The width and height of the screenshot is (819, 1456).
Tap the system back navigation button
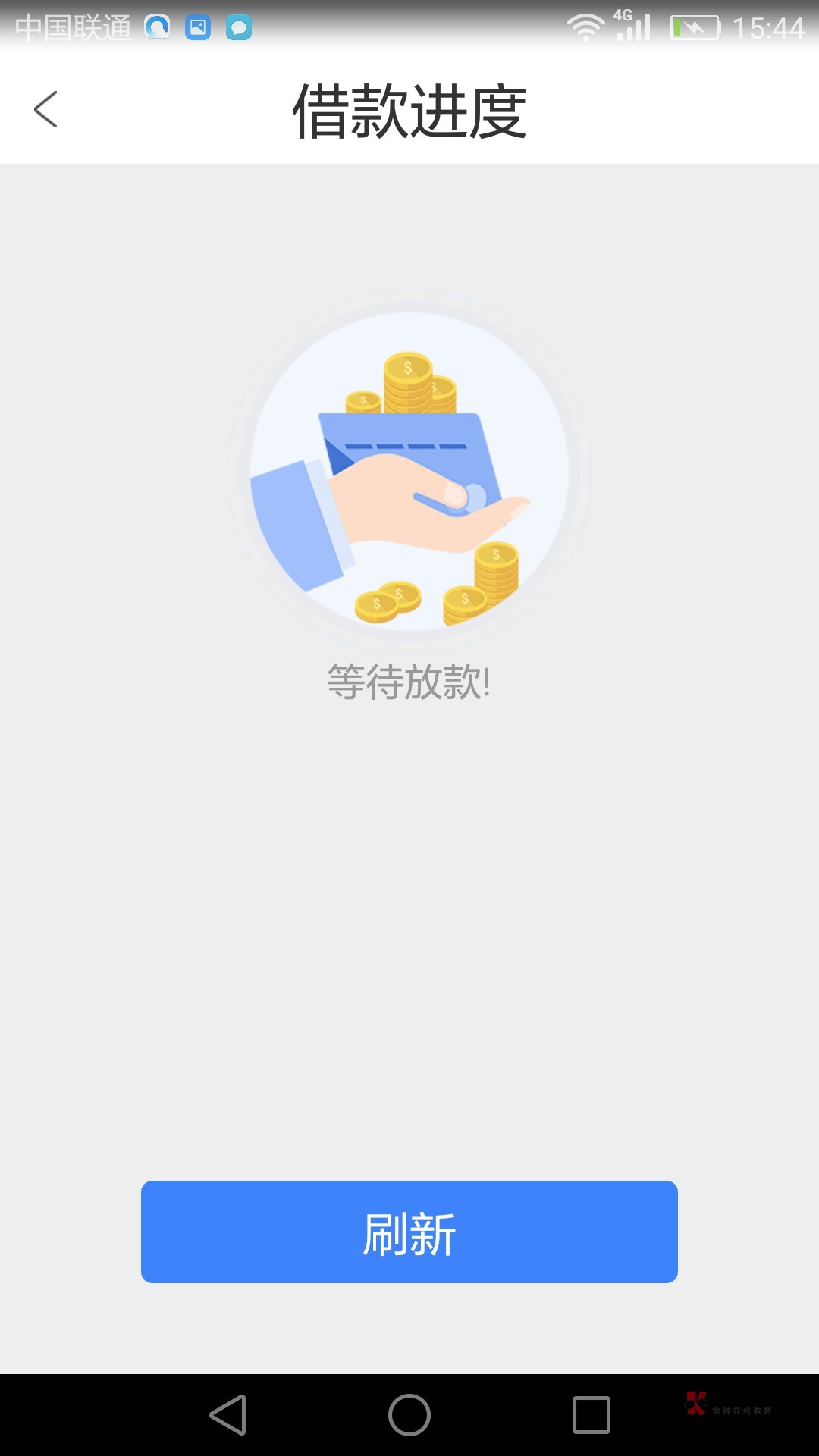coord(228,1415)
